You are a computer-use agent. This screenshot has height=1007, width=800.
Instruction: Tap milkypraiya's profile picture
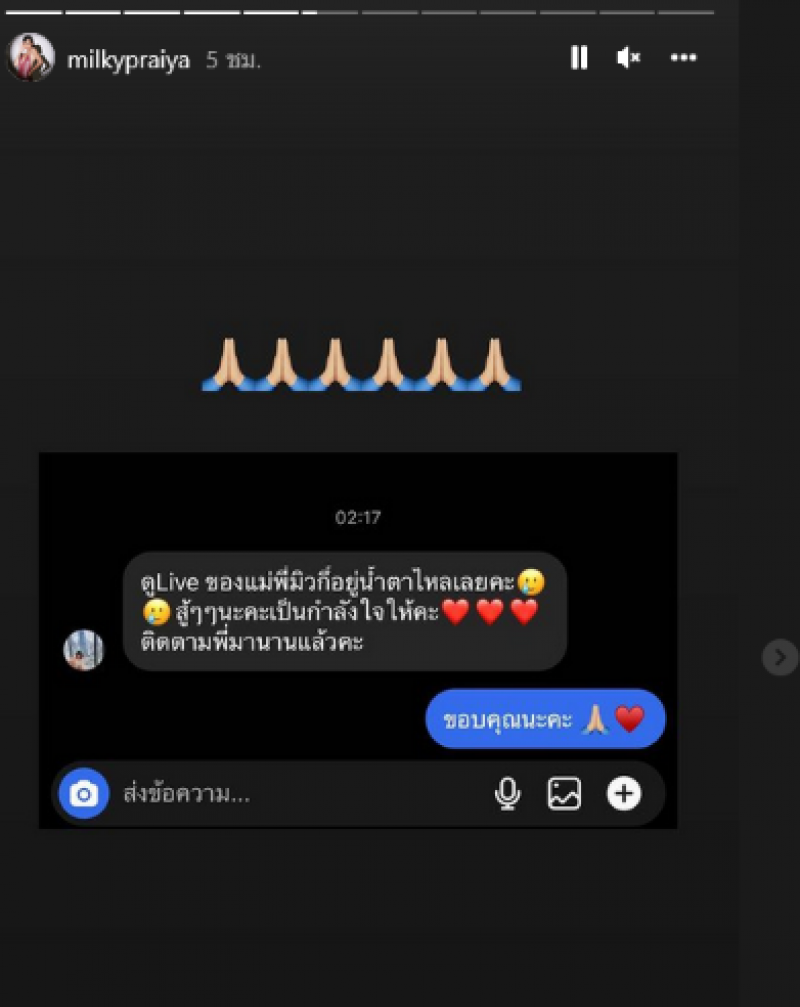click(x=30, y=57)
